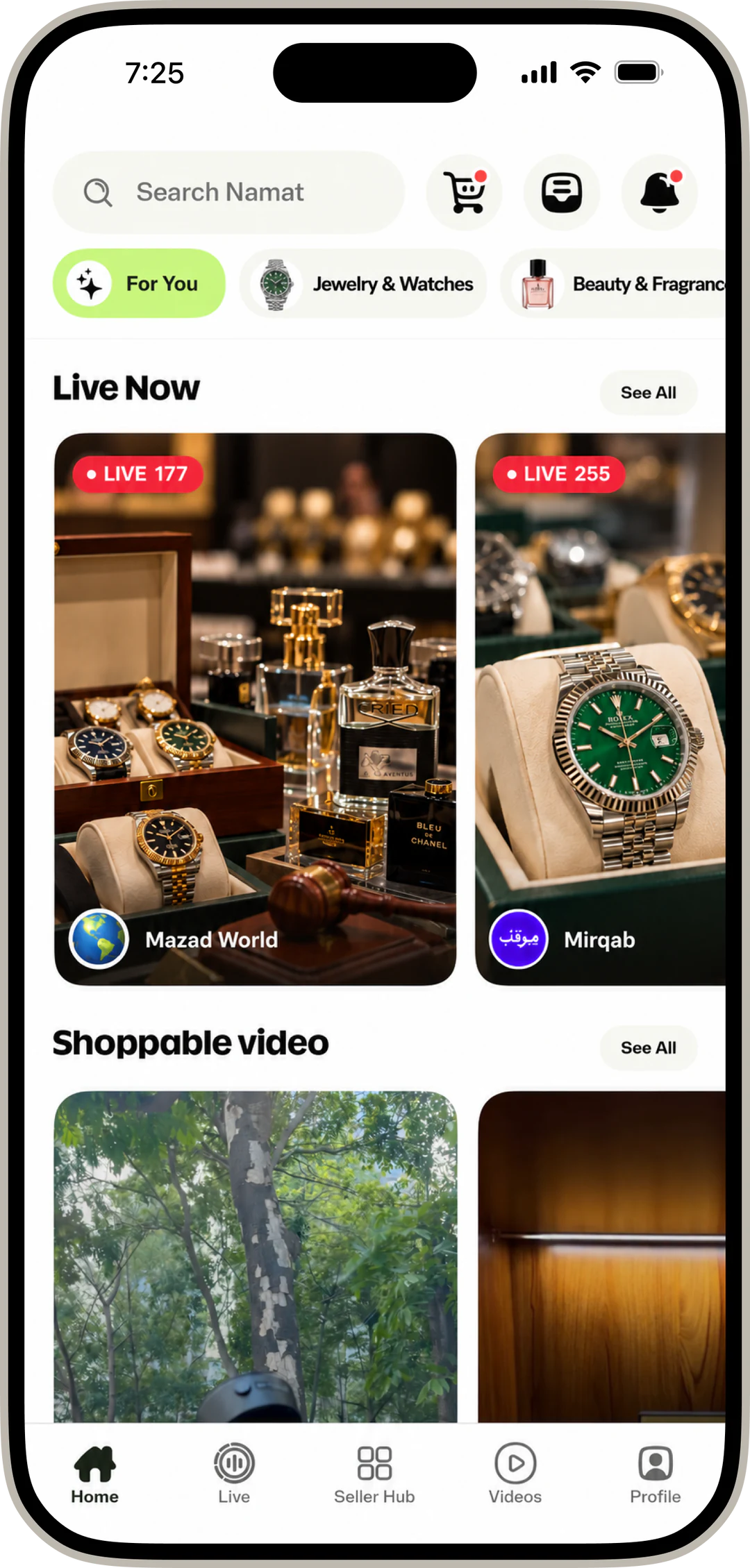The height and width of the screenshot is (1568, 750).
Task: Open the notifications bell
Action: coord(659,192)
